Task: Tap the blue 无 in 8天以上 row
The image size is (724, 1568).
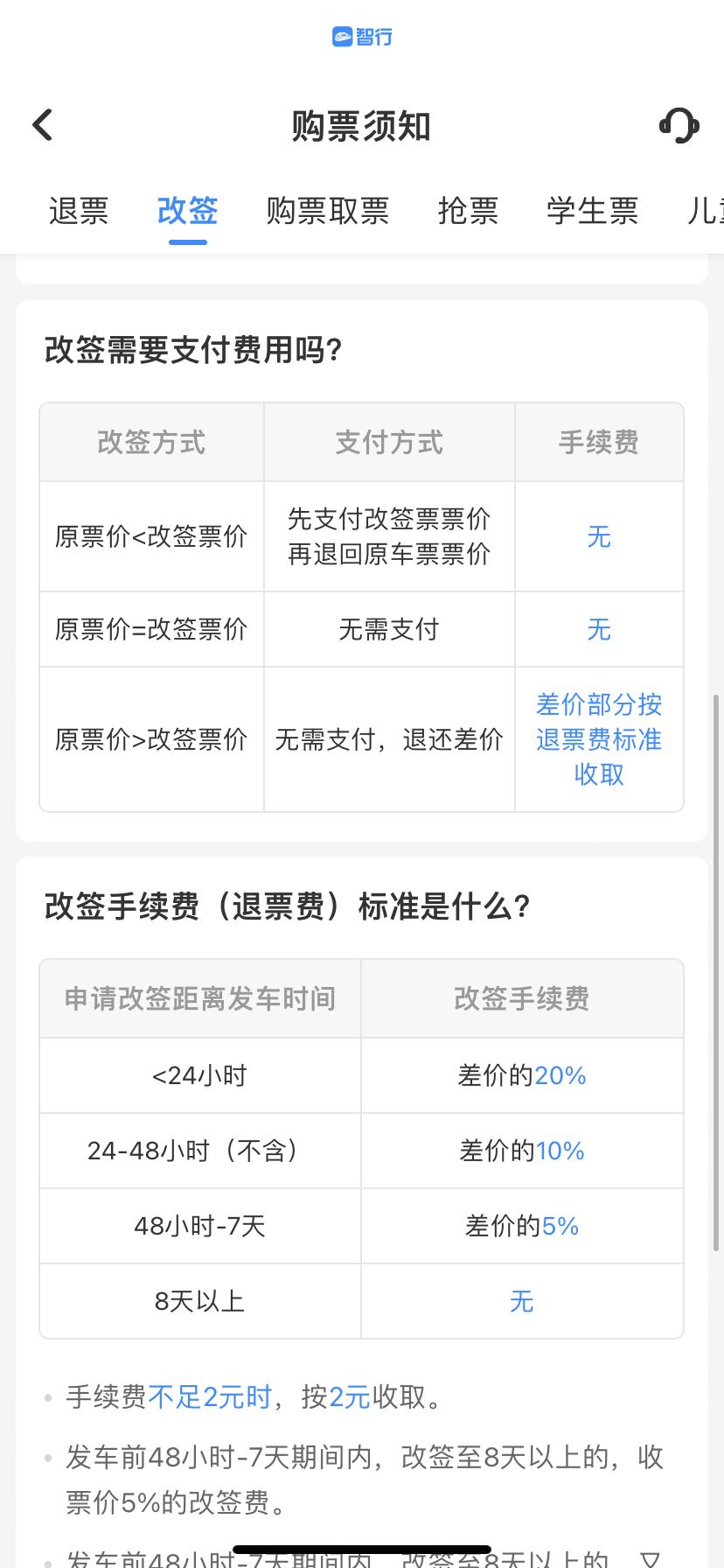Action: [x=522, y=1301]
